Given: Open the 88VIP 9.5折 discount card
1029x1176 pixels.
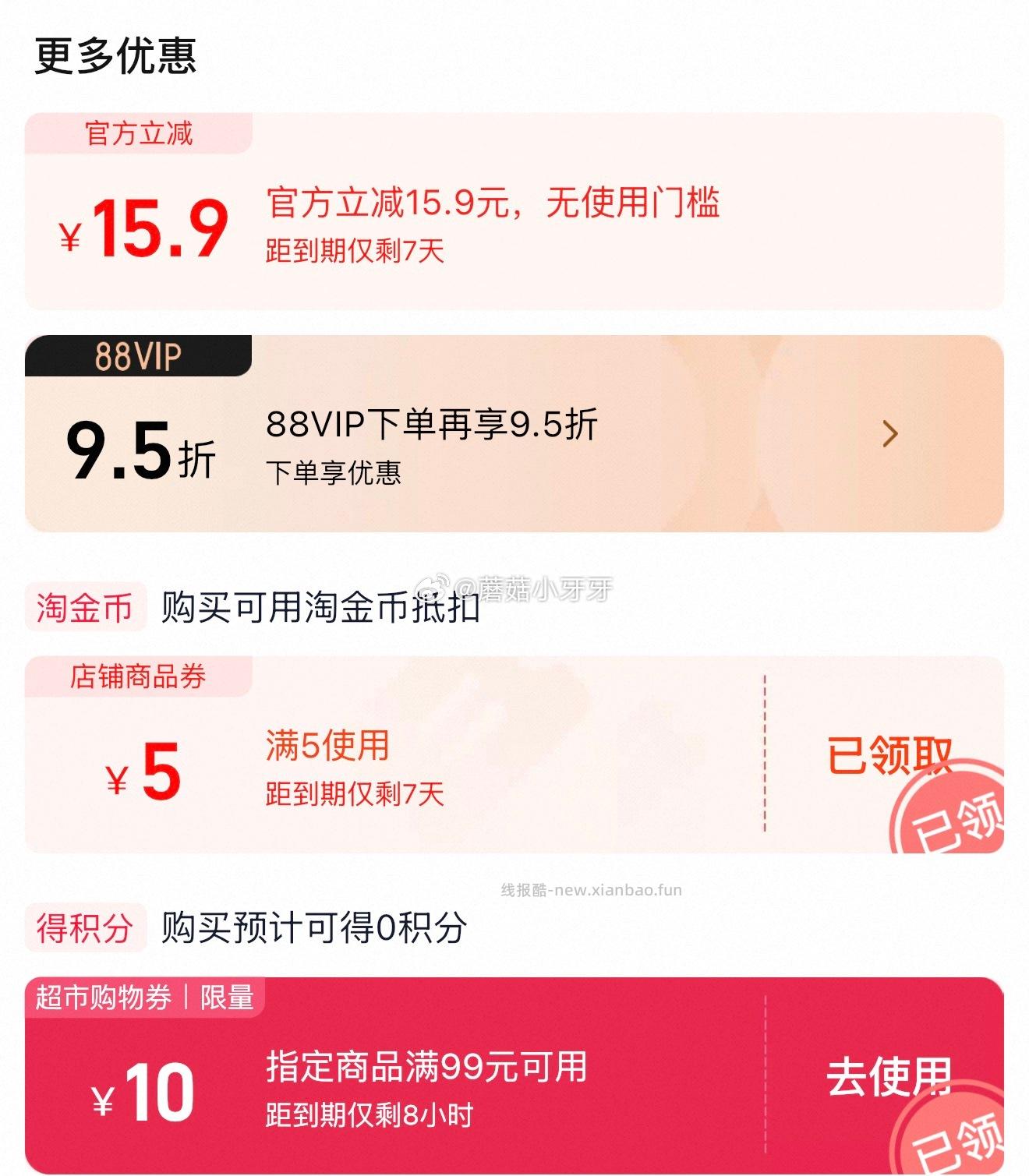Looking at the screenshot, I should [514, 434].
